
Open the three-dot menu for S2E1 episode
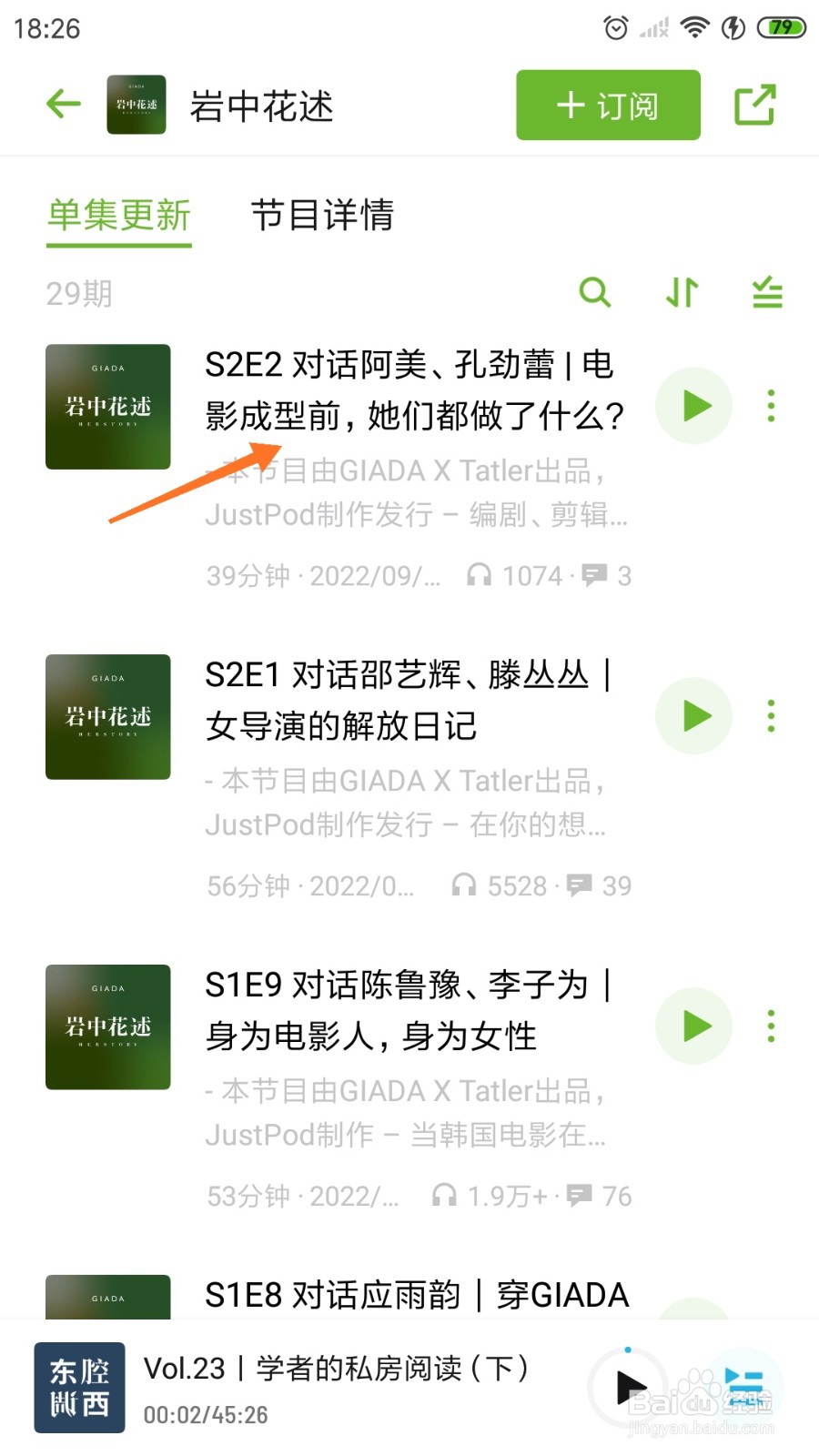[x=771, y=717]
